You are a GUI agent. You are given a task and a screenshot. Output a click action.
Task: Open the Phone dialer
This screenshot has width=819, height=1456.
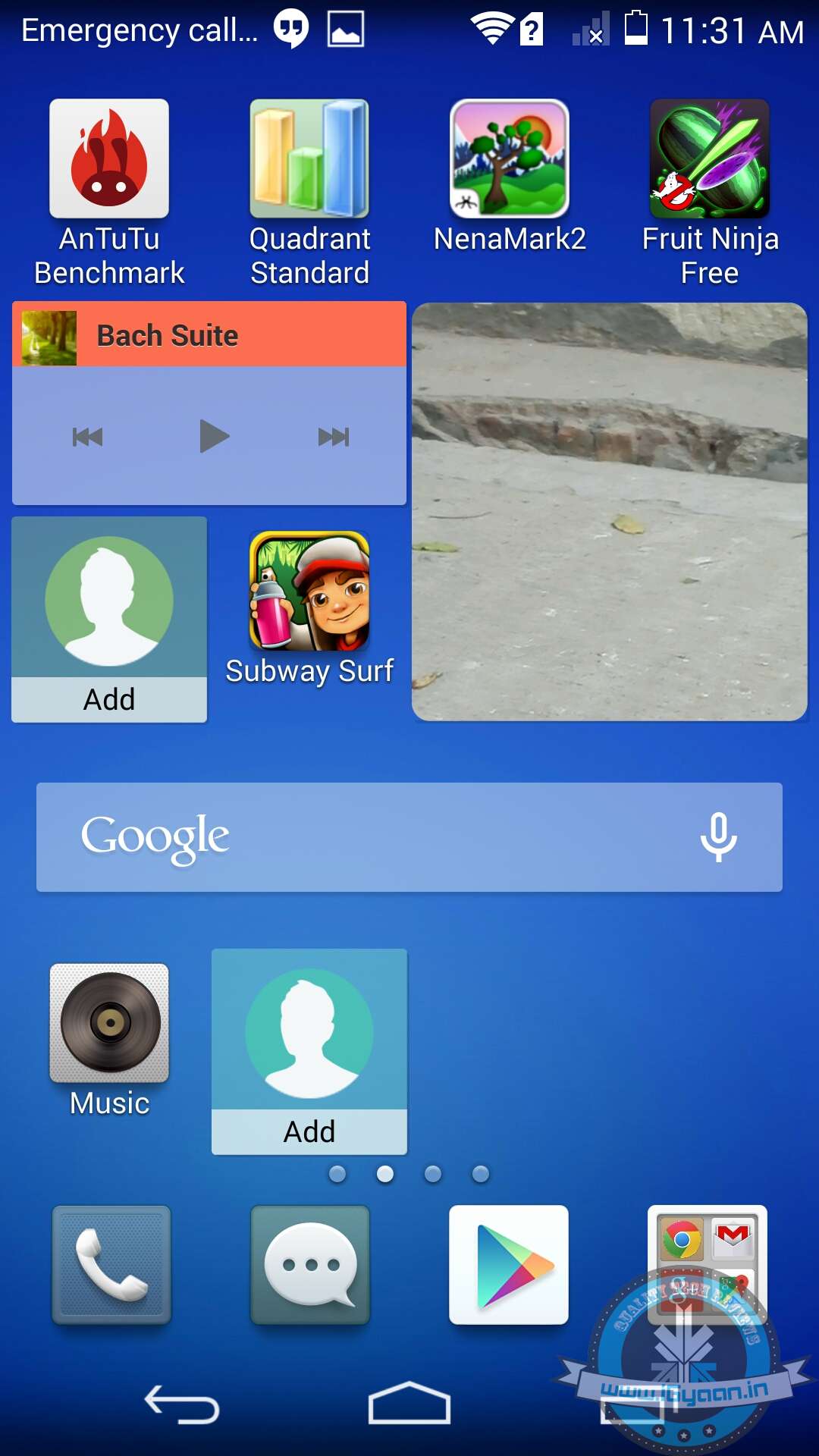[x=111, y=1265]
